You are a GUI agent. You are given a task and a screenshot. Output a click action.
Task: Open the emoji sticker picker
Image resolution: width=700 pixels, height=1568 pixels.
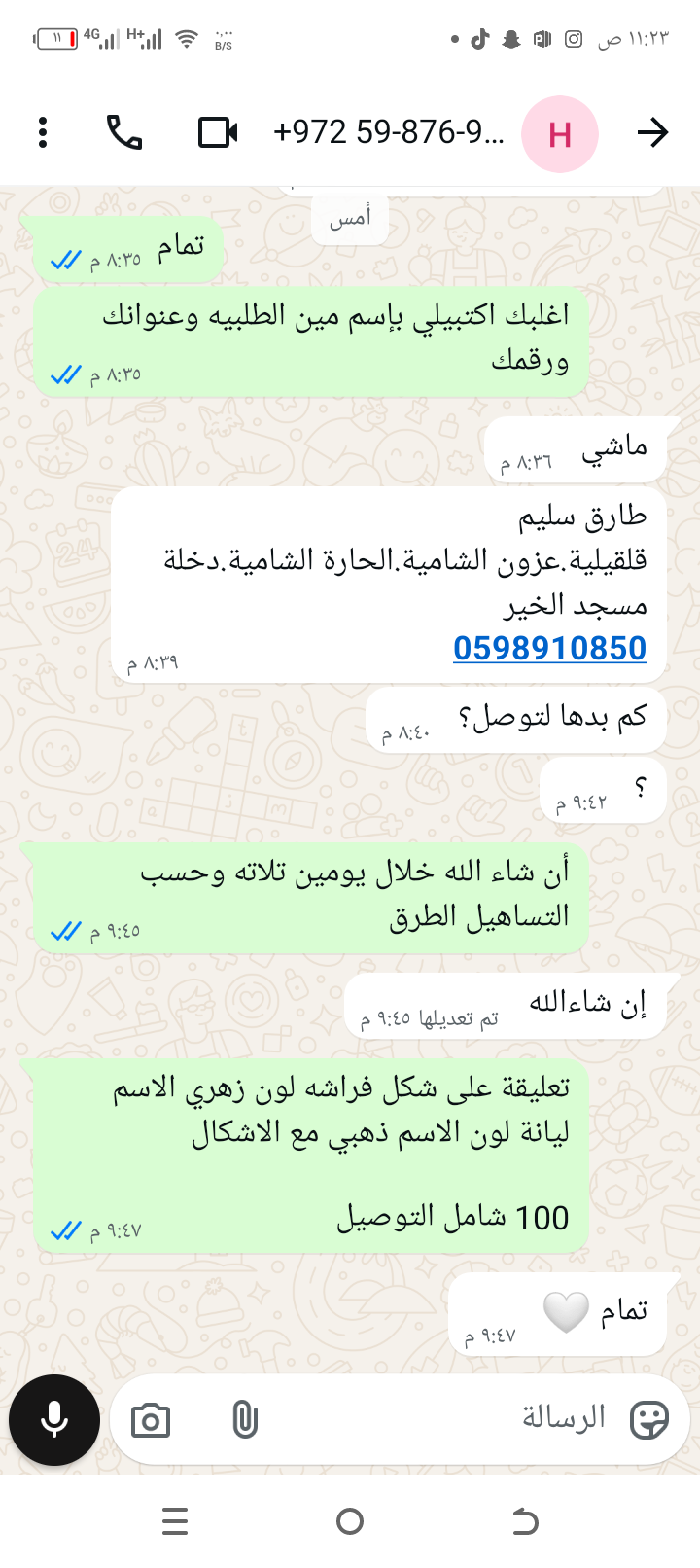coord(648,1420)
